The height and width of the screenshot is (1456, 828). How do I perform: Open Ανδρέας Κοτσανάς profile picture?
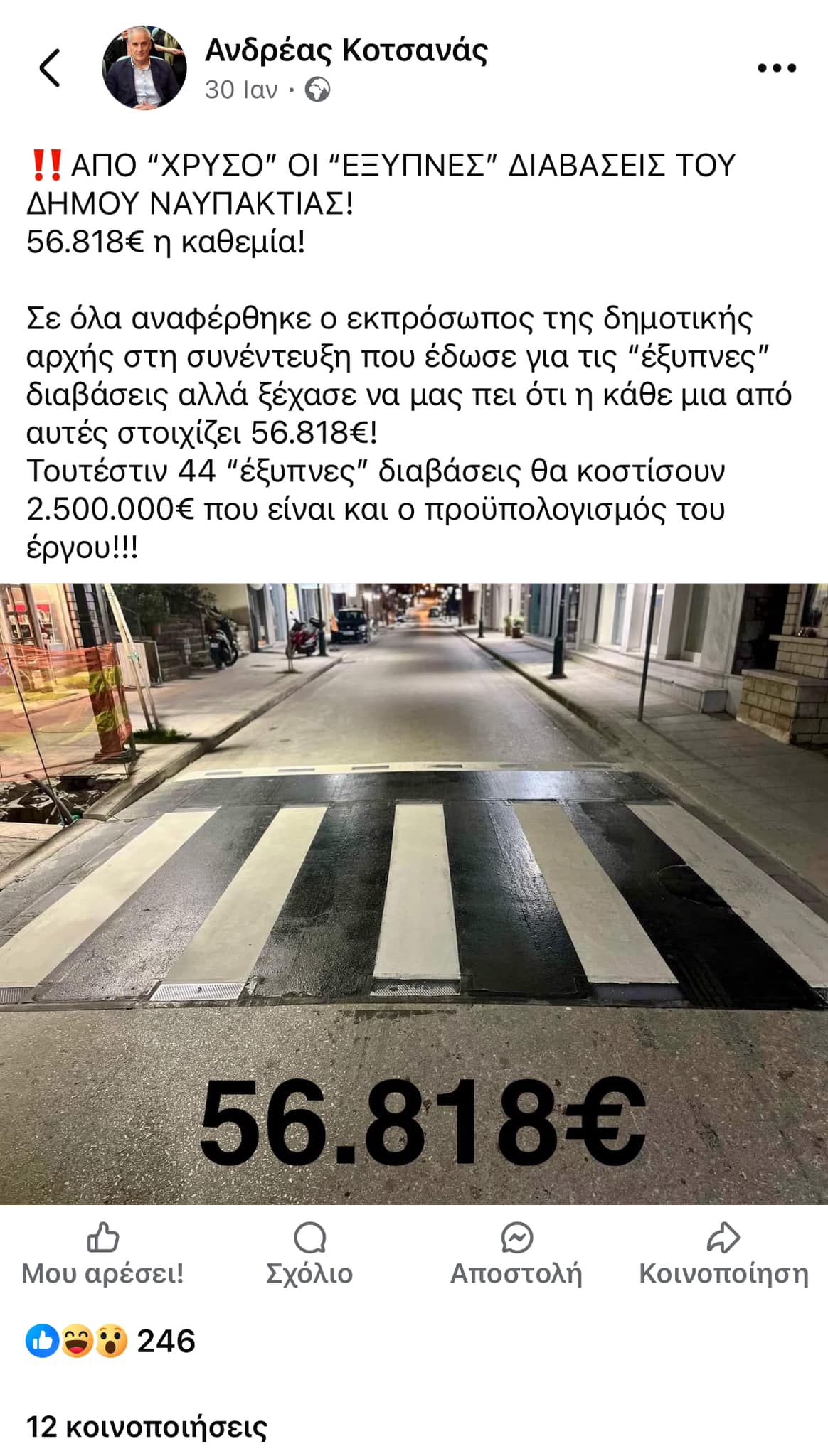(x=144, y=68)
